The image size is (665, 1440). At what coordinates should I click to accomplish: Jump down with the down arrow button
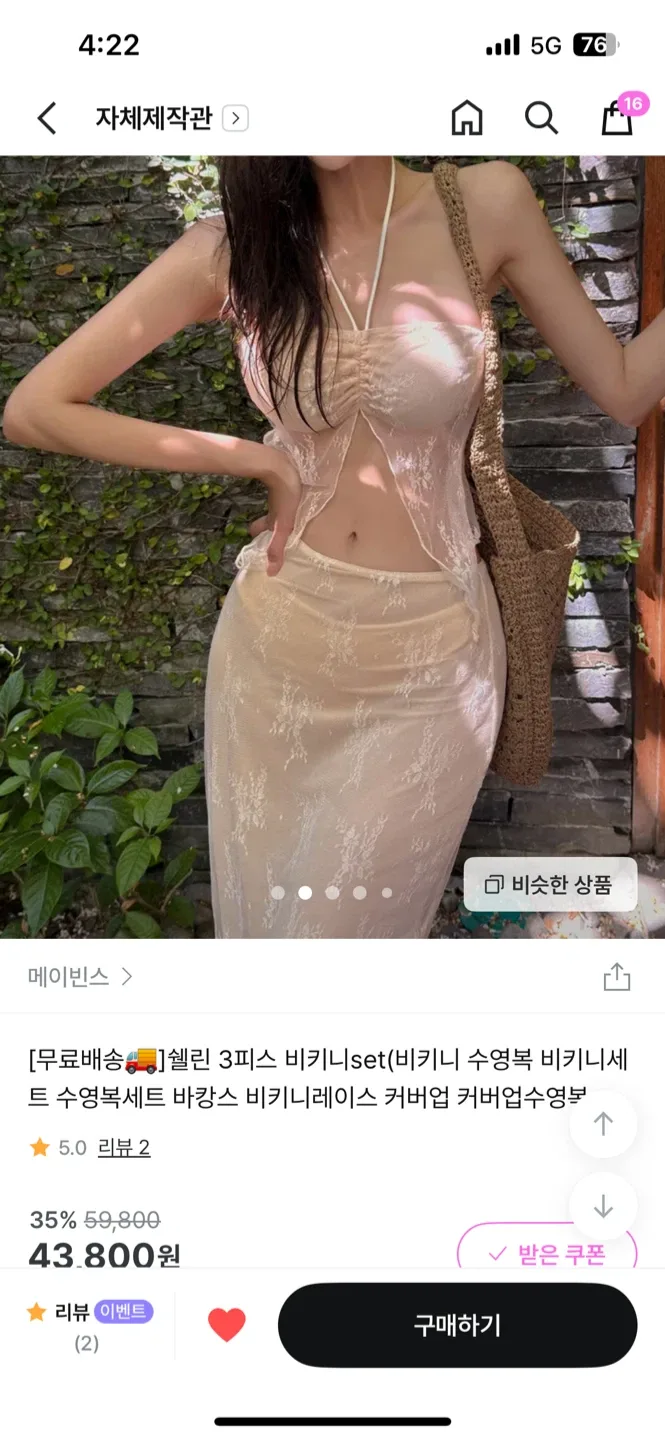(603, 1206)
